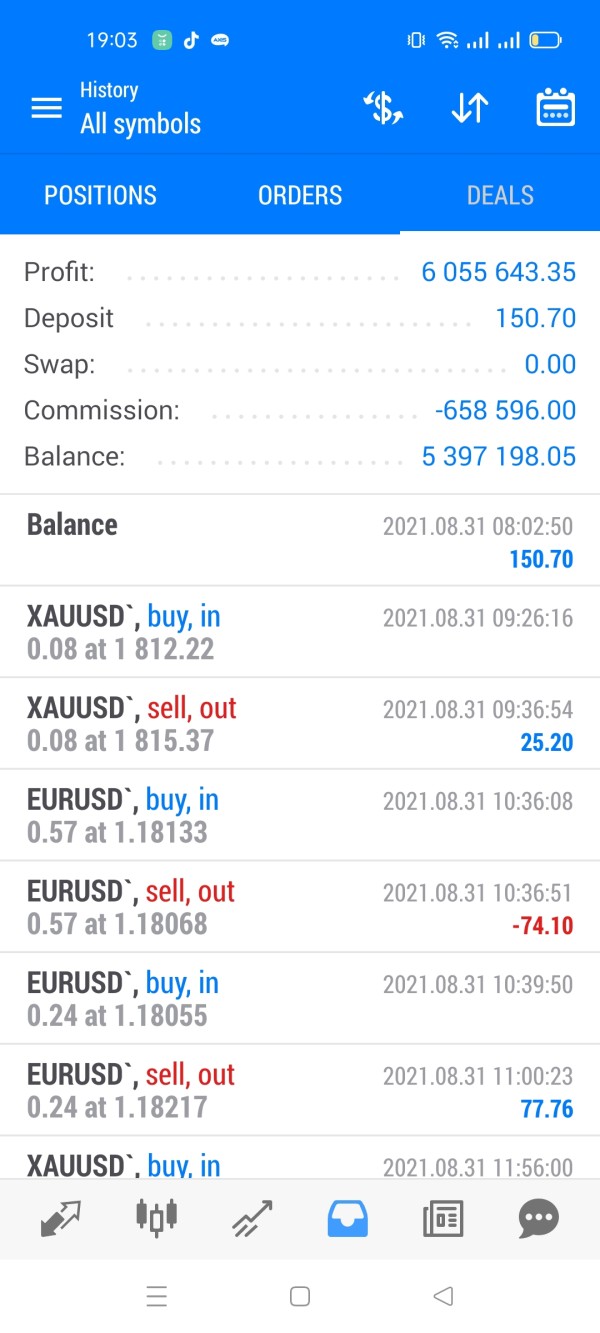Expand the EURUSD sell deal at 1.18217

300,1091
